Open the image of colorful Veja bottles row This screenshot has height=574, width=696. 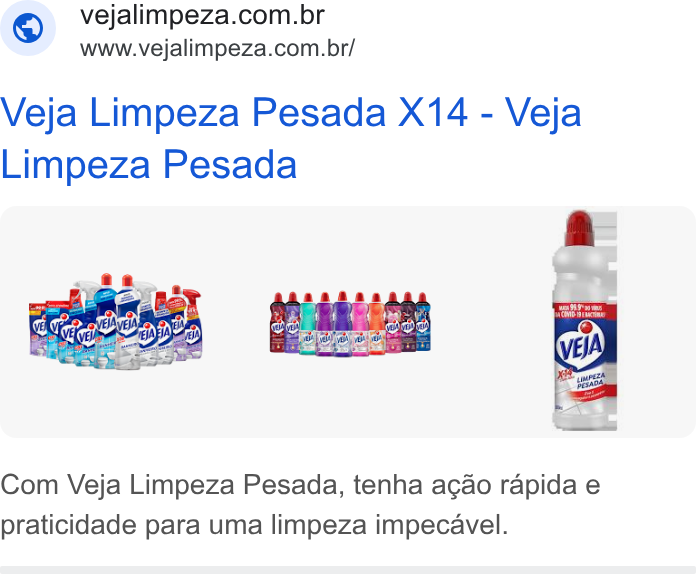click(x=350, y=324)
